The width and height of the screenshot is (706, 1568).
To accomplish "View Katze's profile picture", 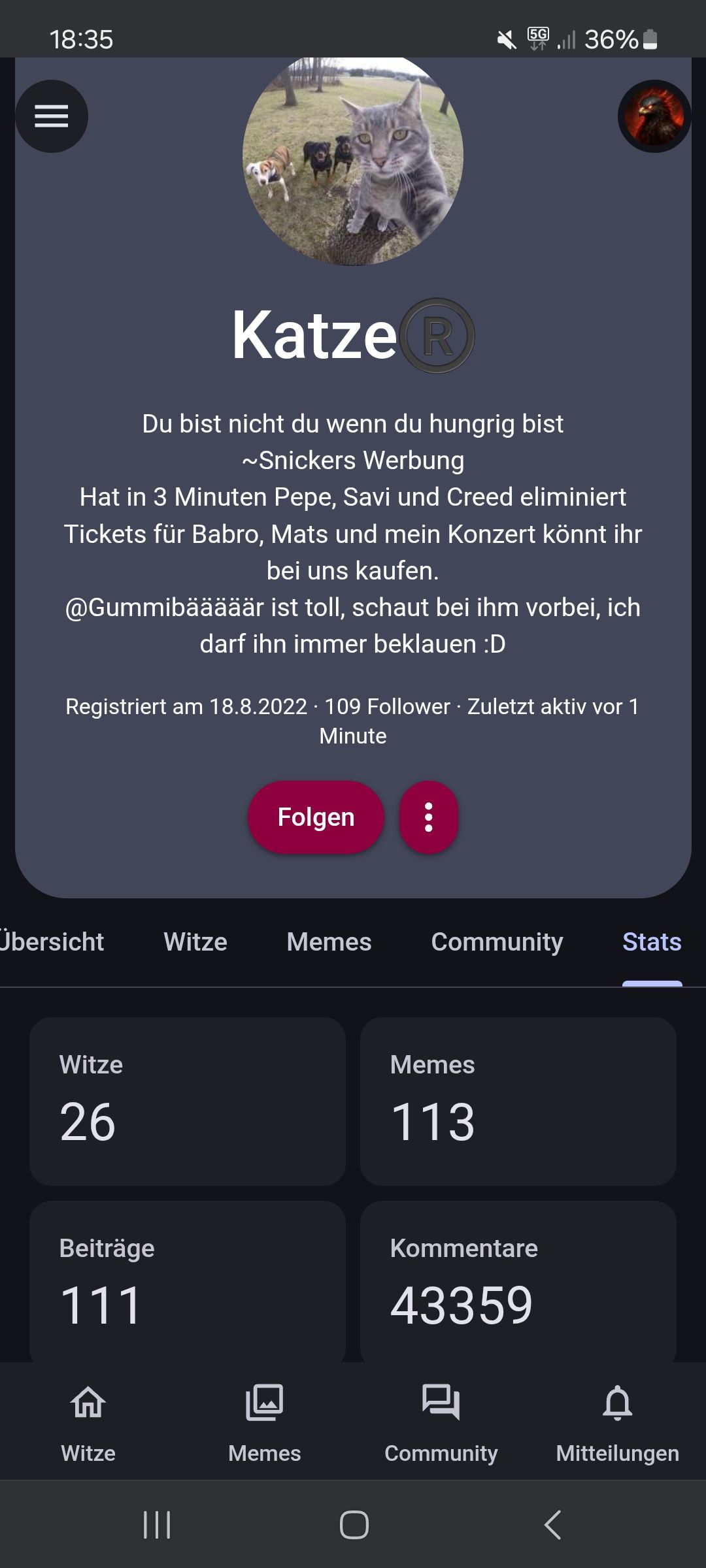I will (353, 157).
